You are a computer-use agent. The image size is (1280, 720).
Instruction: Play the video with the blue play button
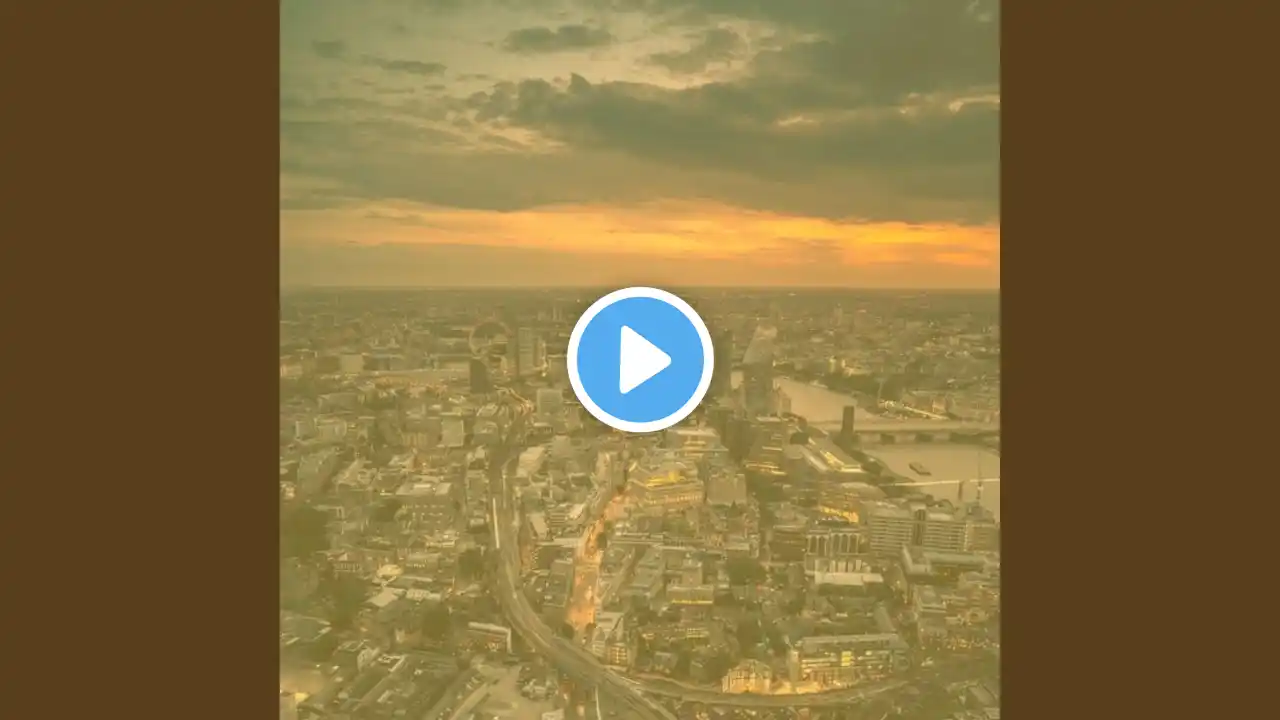point(640,359)
